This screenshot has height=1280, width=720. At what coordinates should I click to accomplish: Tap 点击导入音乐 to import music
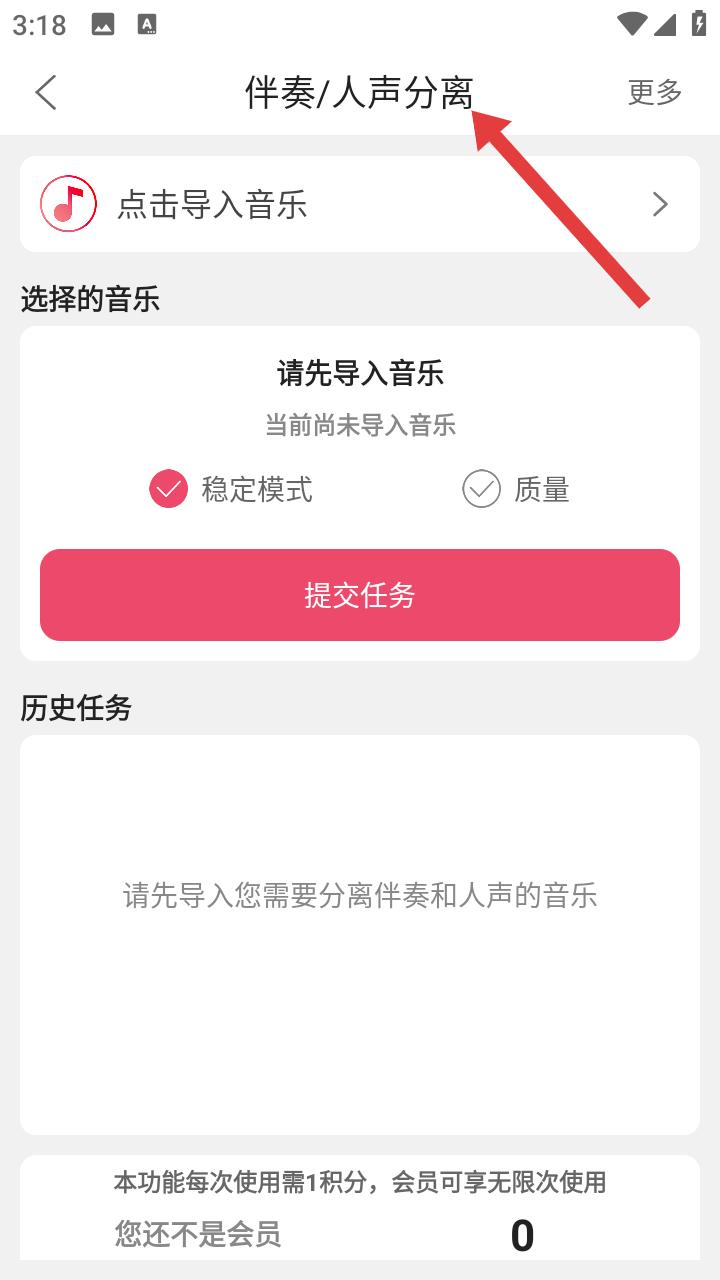click(360, 204)
